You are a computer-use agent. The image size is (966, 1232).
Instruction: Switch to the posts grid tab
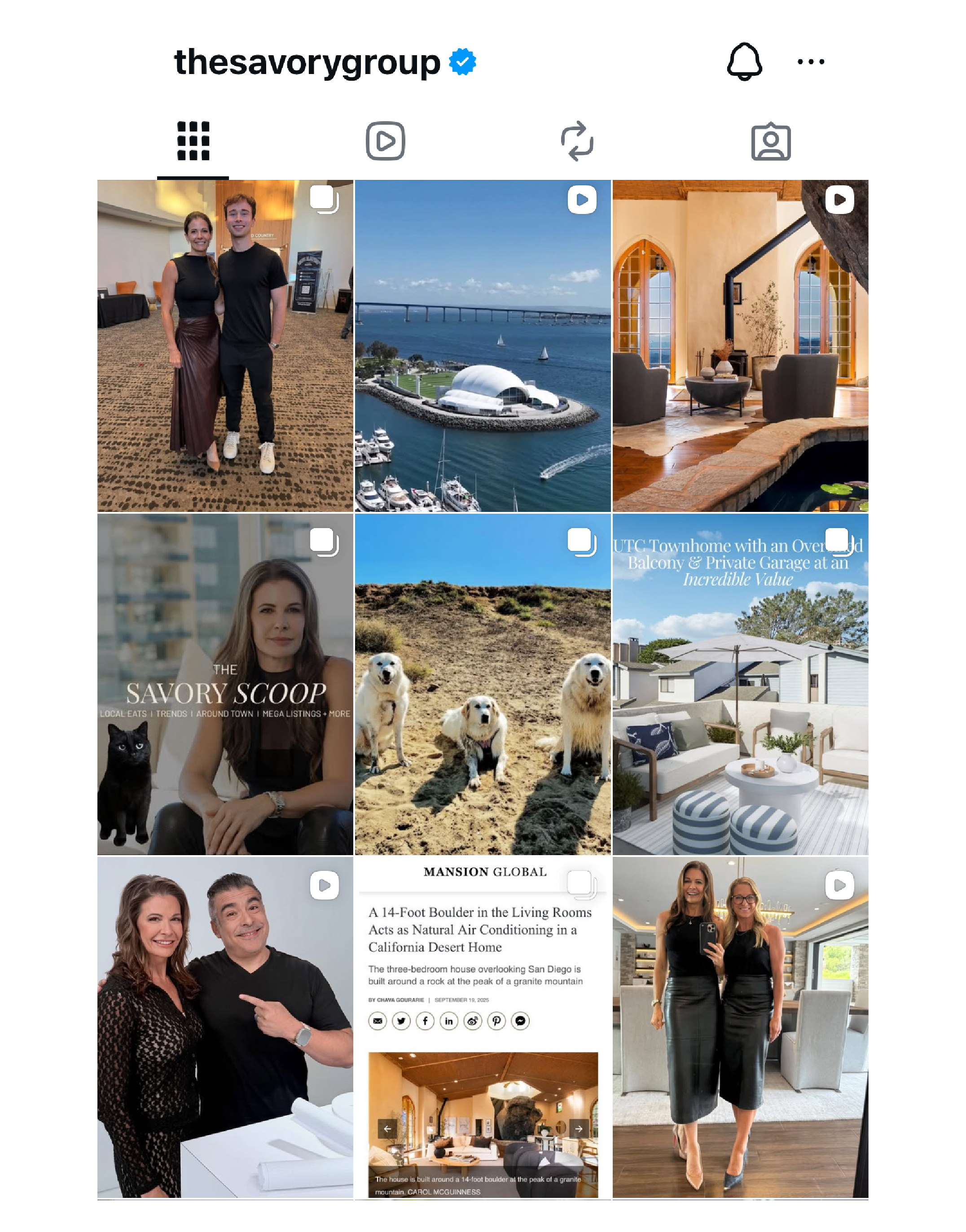coord(193,141)
